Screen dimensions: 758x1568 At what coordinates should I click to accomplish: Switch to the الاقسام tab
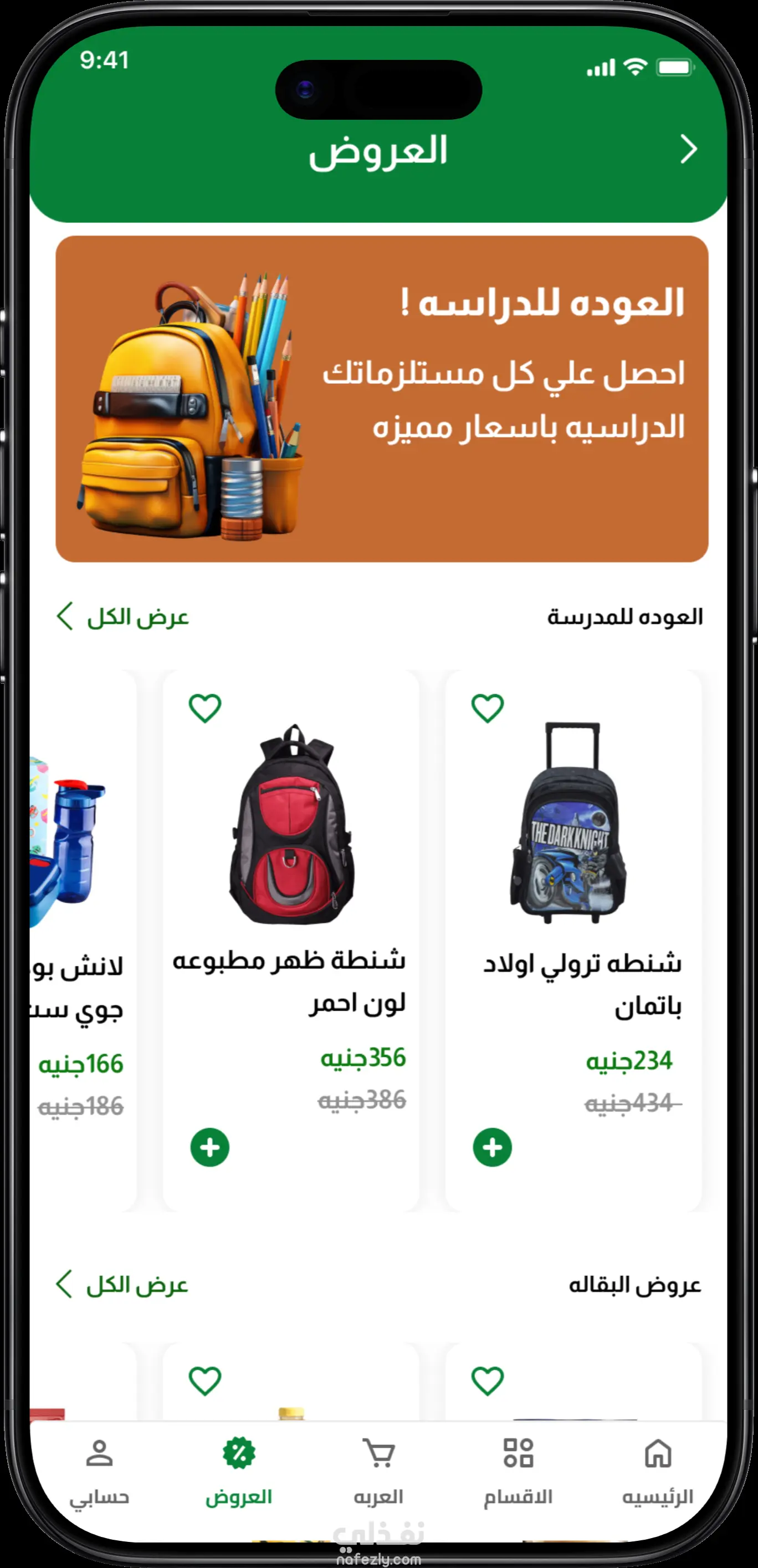(518, 1470)
